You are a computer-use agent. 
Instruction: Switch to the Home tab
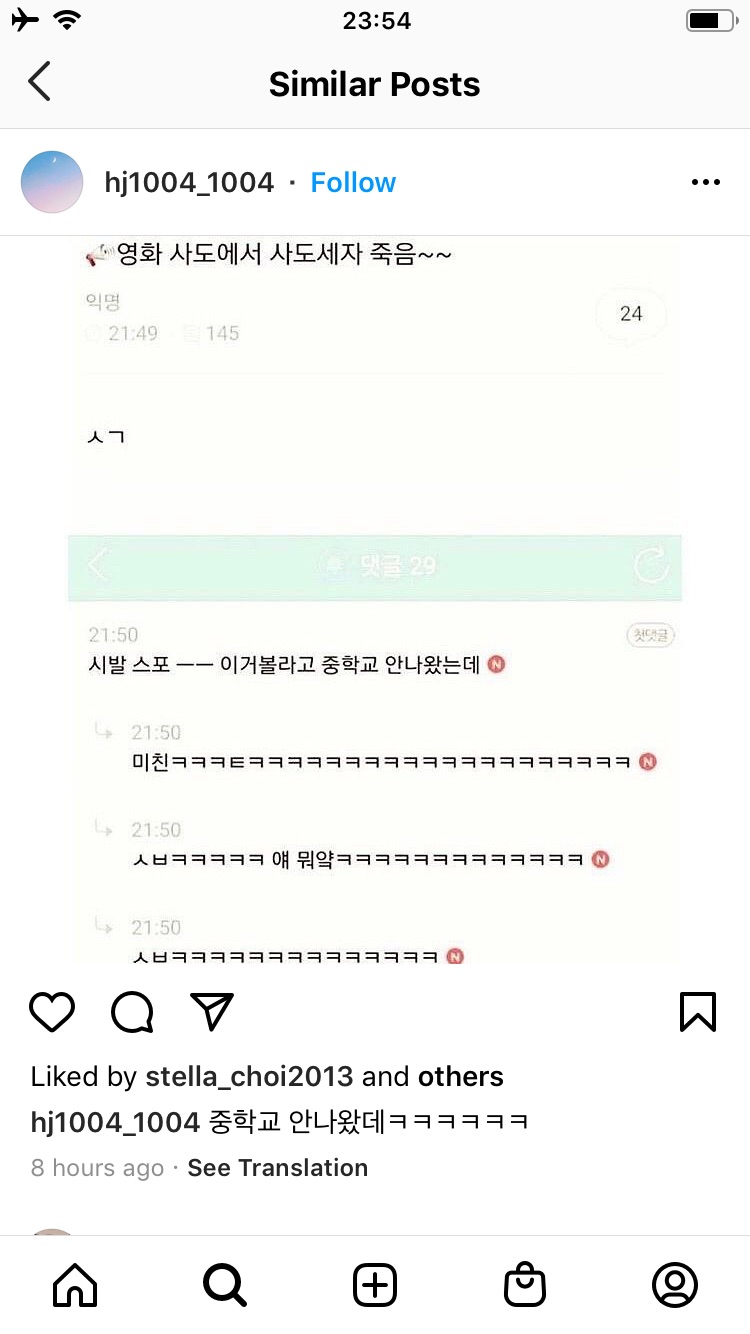click(75, 1284)
